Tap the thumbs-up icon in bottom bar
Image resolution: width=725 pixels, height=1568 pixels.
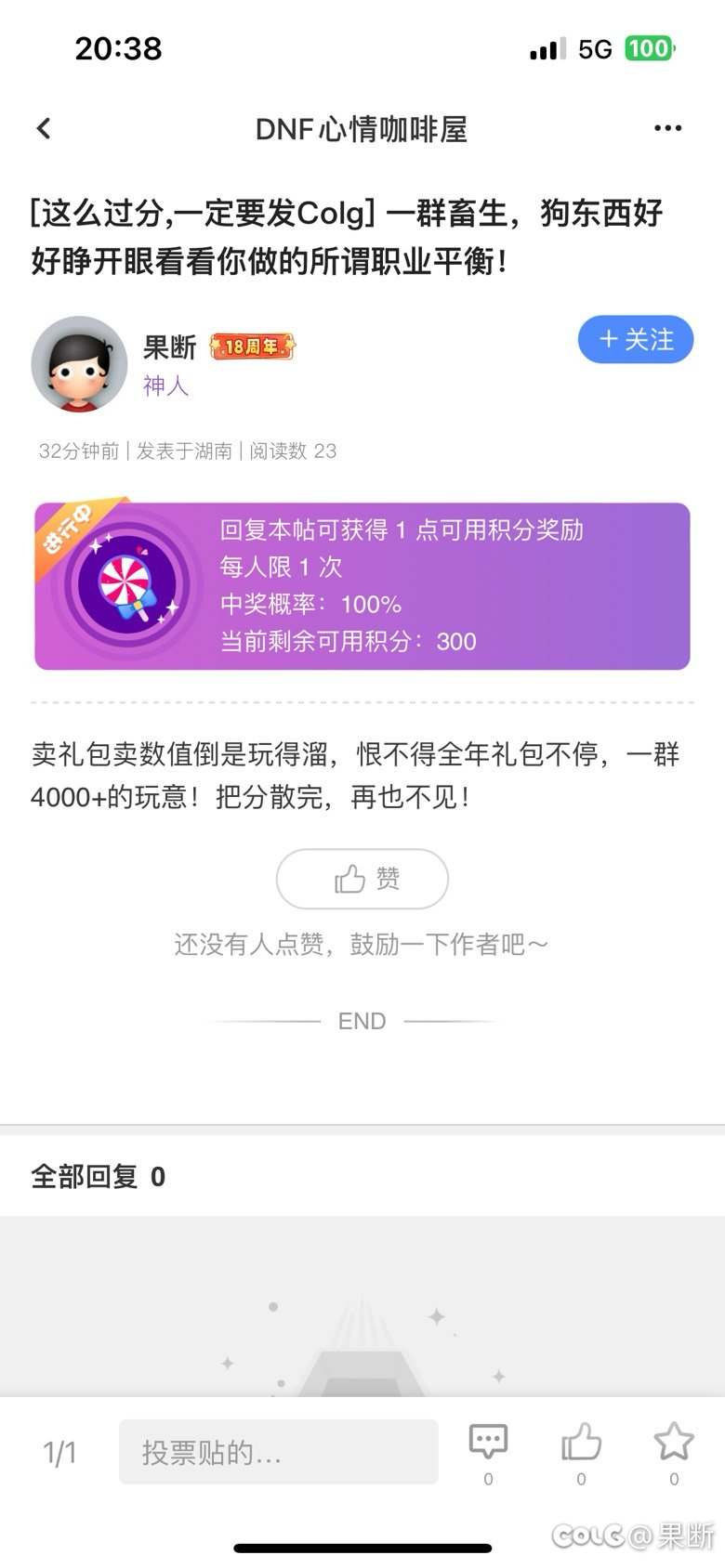[x=581, y=1443]
